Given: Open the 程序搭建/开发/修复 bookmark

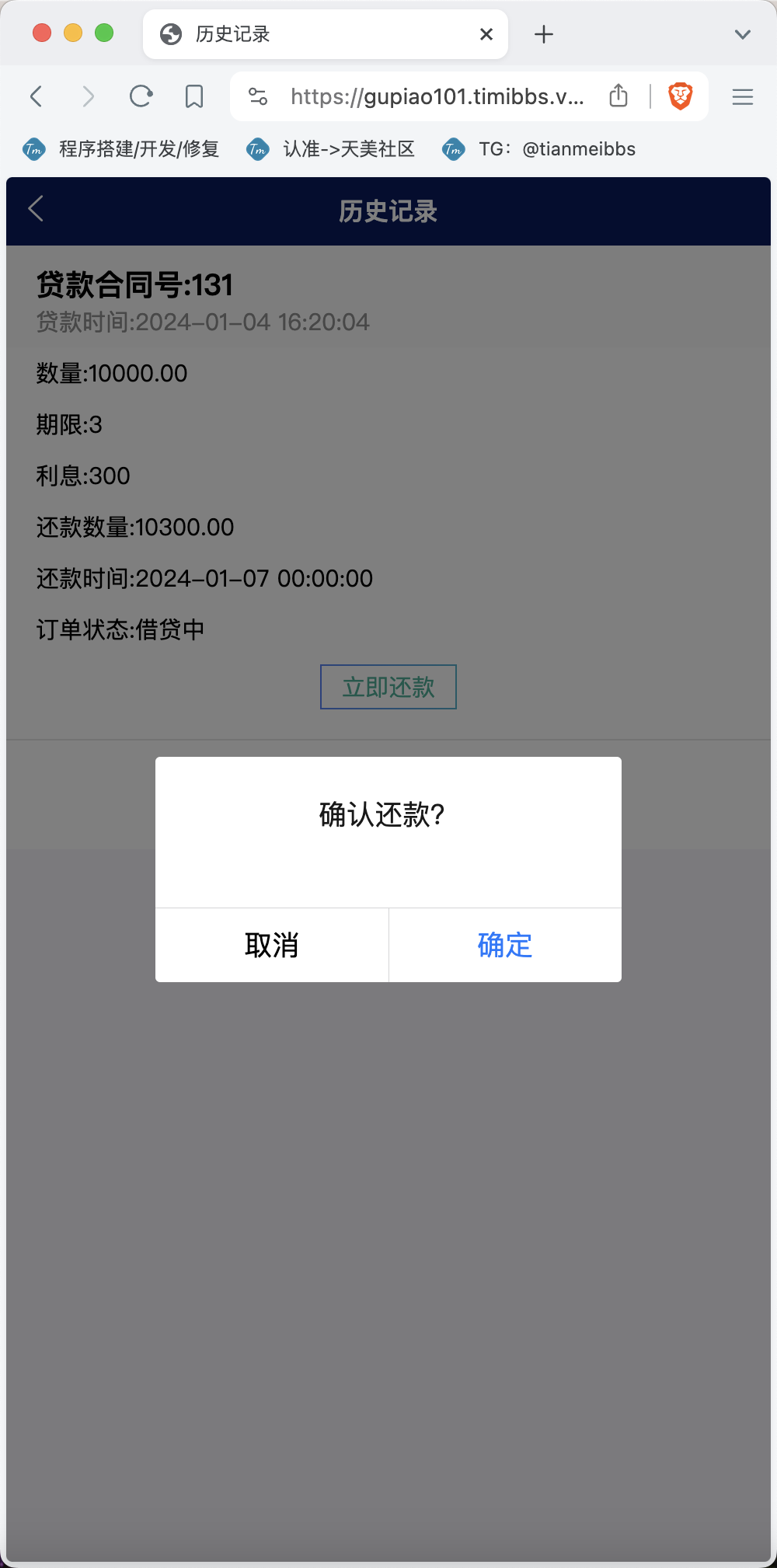Looking at the screenshot, I should click(x=121, y=149).
